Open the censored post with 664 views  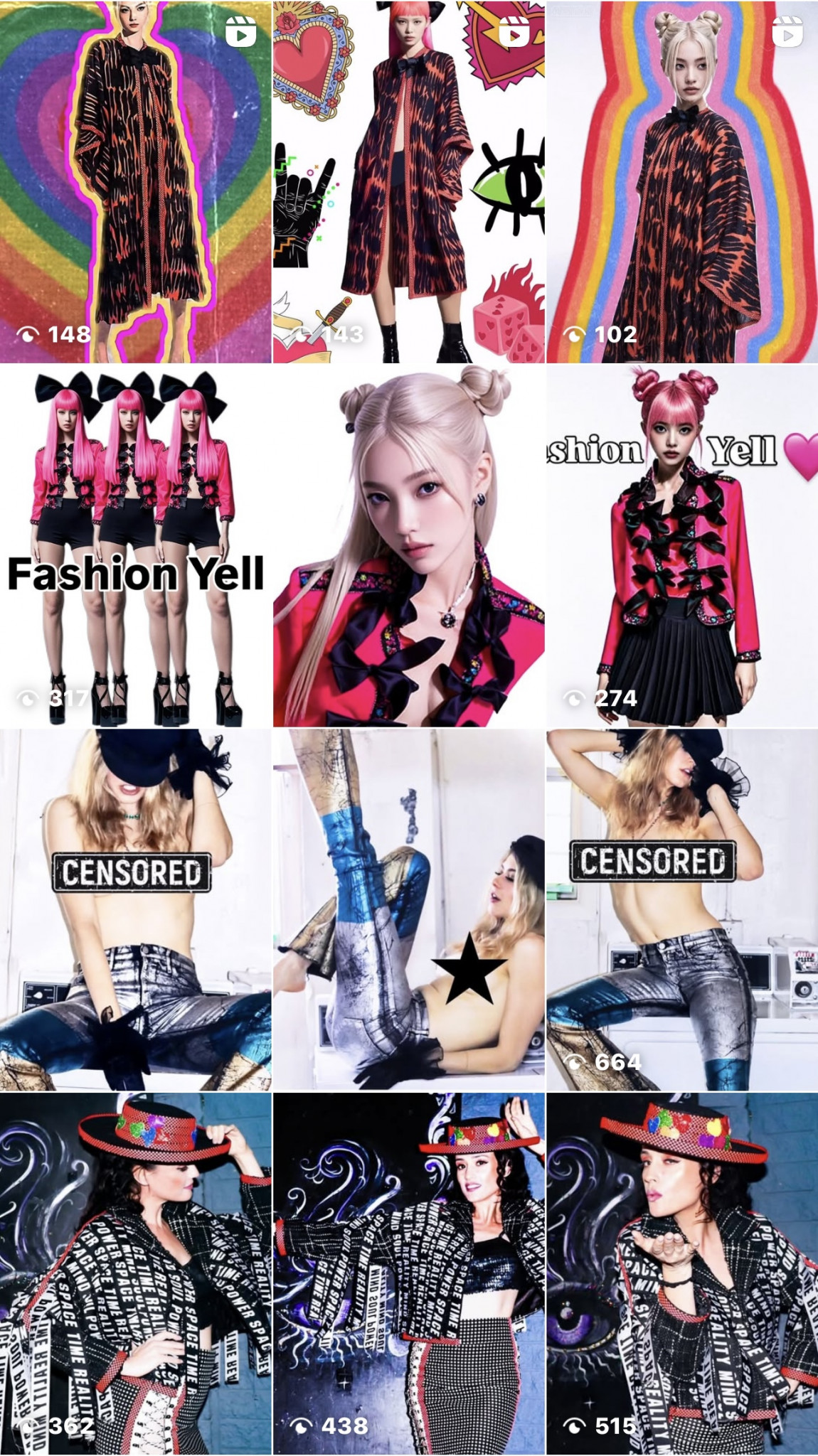click(x=682, y=910)
